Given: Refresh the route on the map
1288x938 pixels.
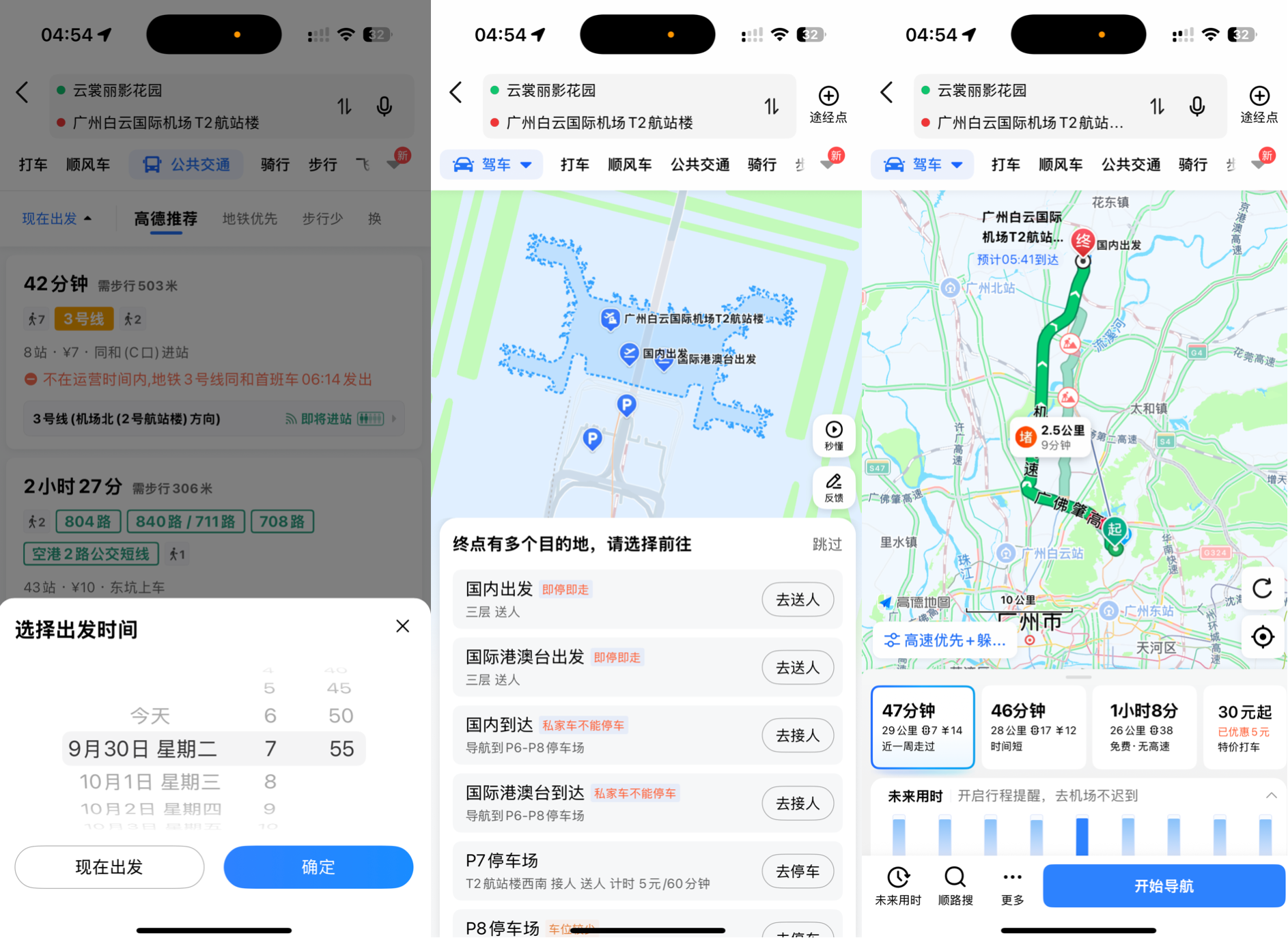Looking at the screenshot, I should (1262, 588).
